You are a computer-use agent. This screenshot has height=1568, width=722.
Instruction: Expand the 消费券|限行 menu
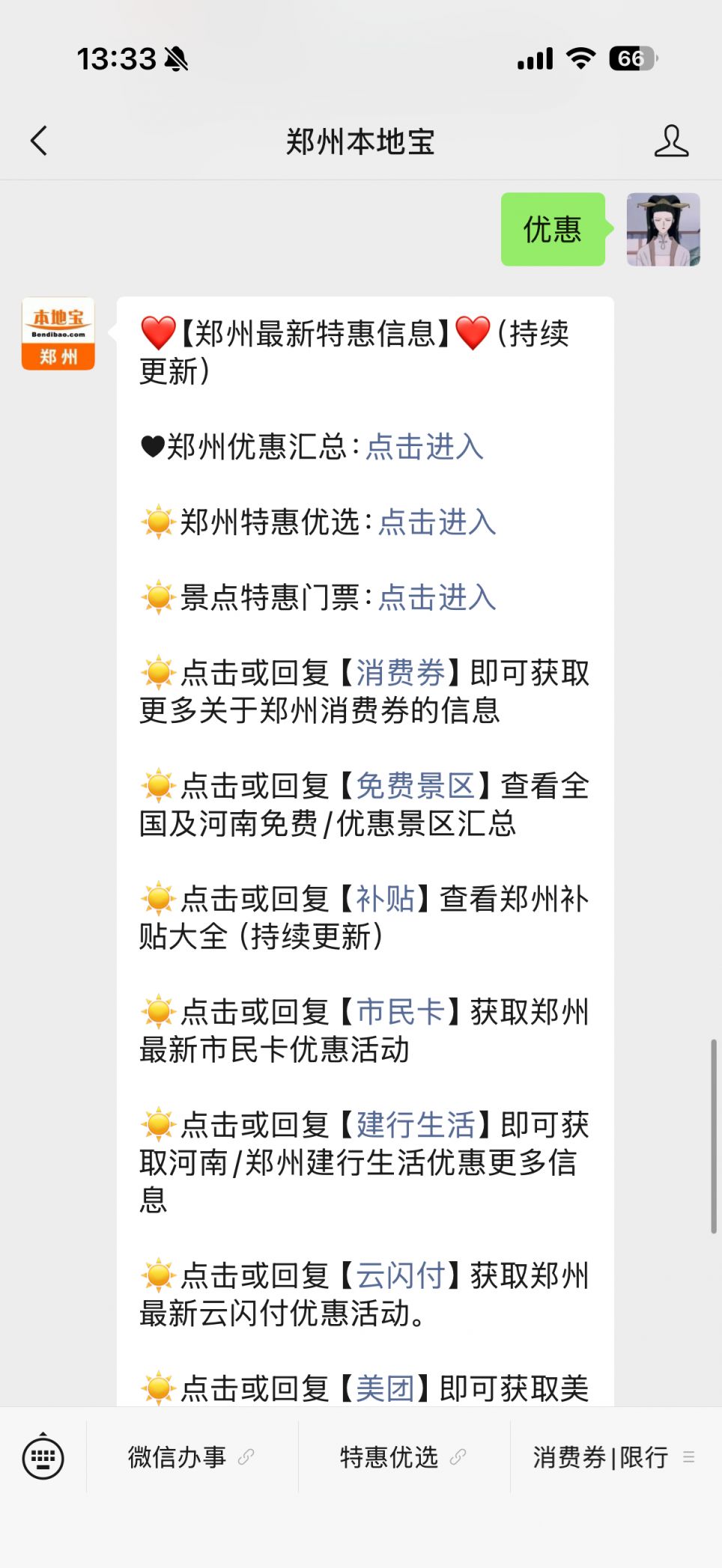[614, 1456]
